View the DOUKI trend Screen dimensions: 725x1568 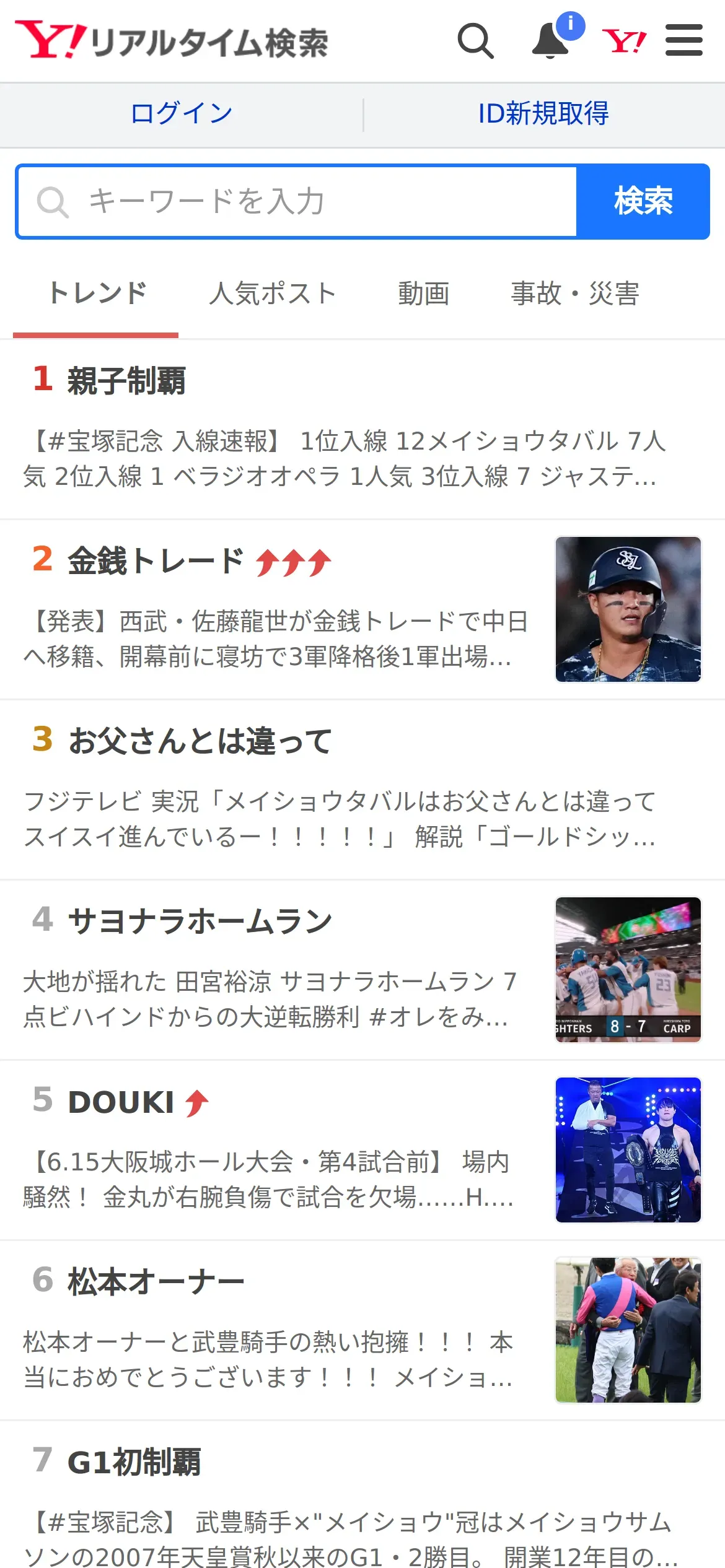pyautogui.click(x=121, y=1102)
